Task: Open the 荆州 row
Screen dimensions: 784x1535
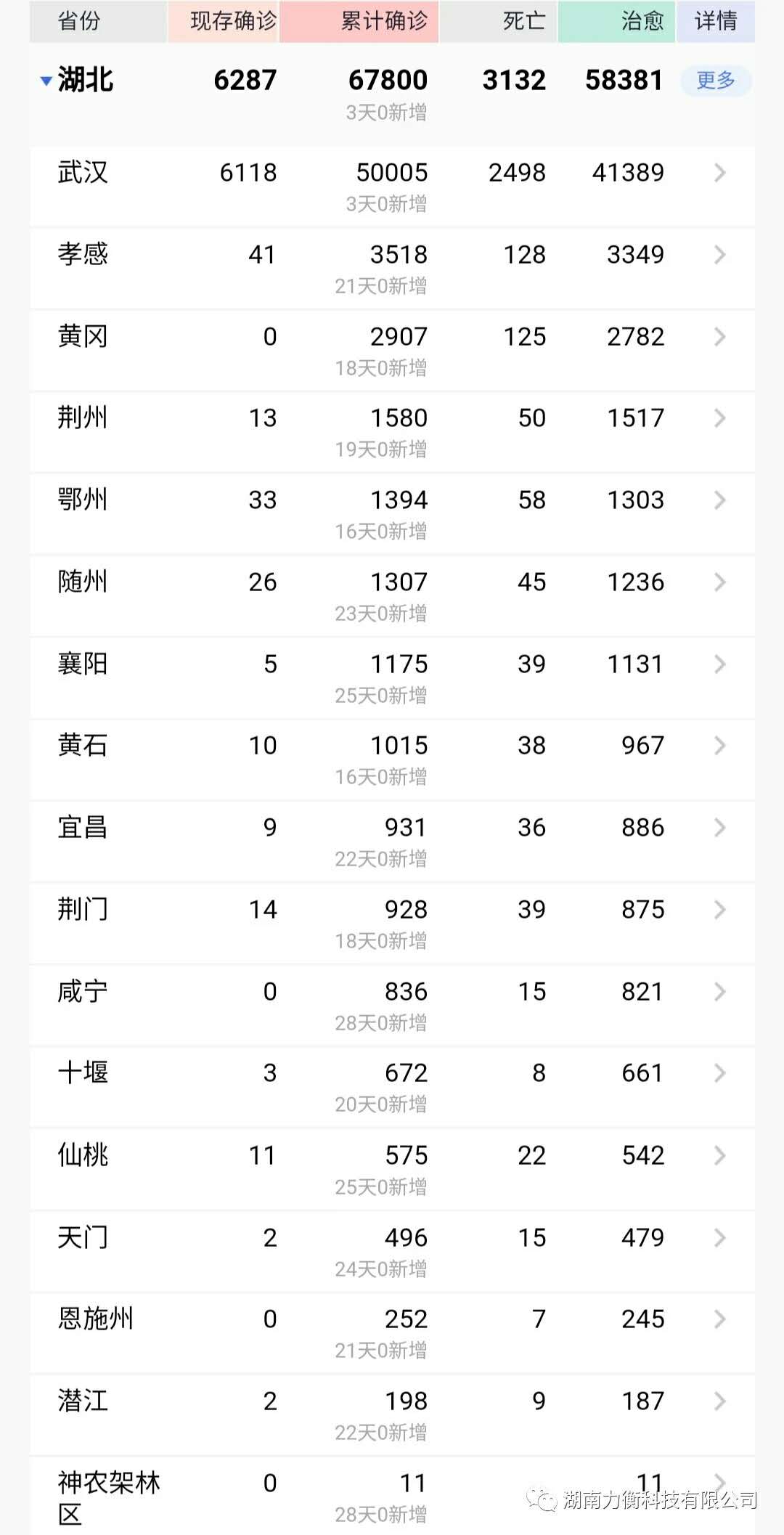Action: pyautogui.click(x=392, y=432)
